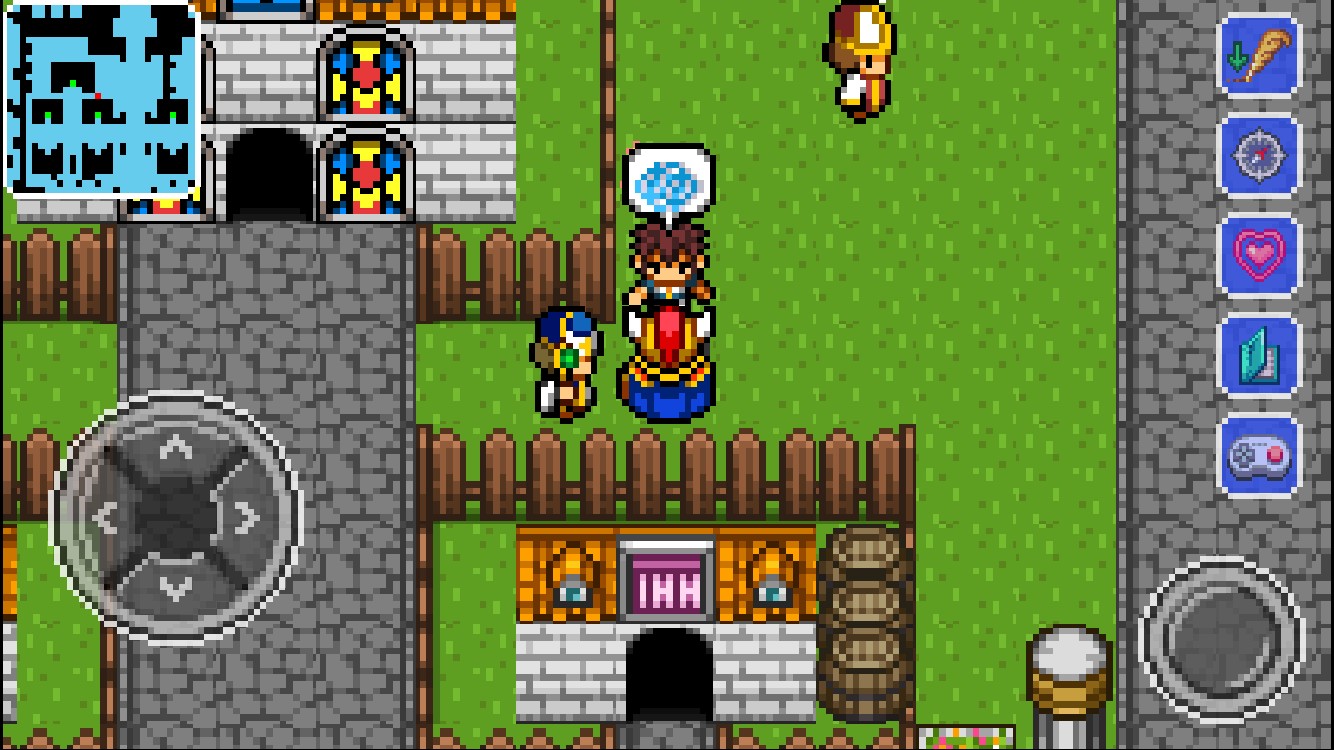Open the gamepad controller settings icon
The image size is (1334, 750).
click(x=1260, y=456)
